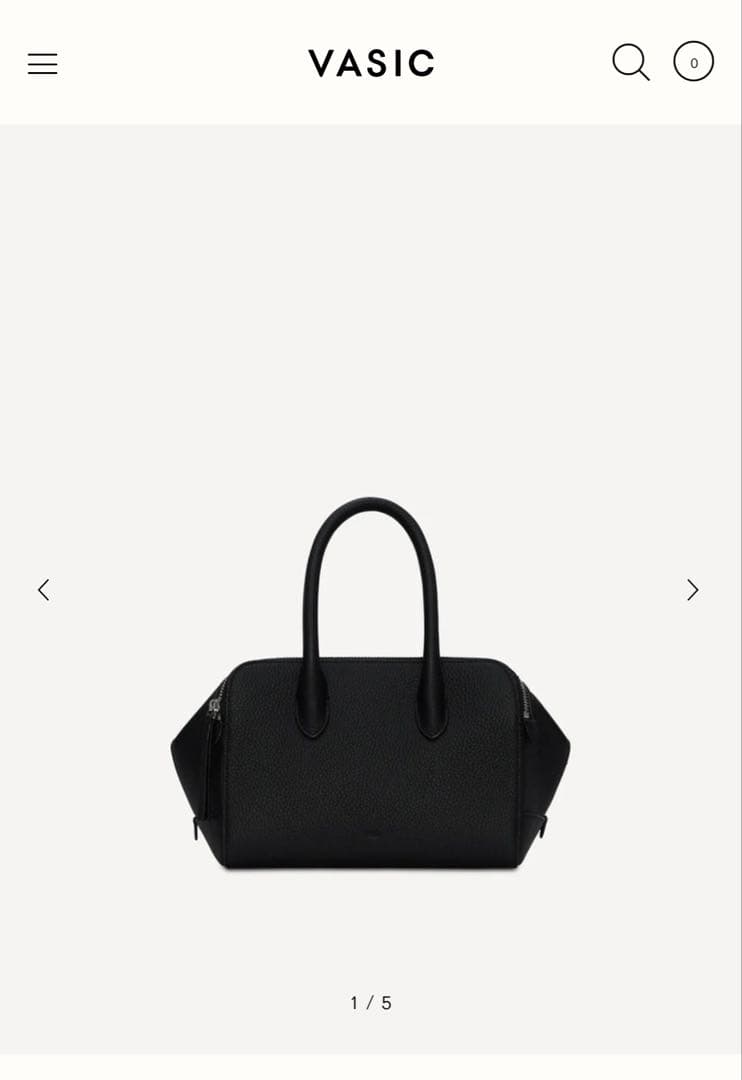Click the right chevron arrow beside the bag
Viewport: 742px width, 1080px height.
pyautogui.click(x=692, y=591)
